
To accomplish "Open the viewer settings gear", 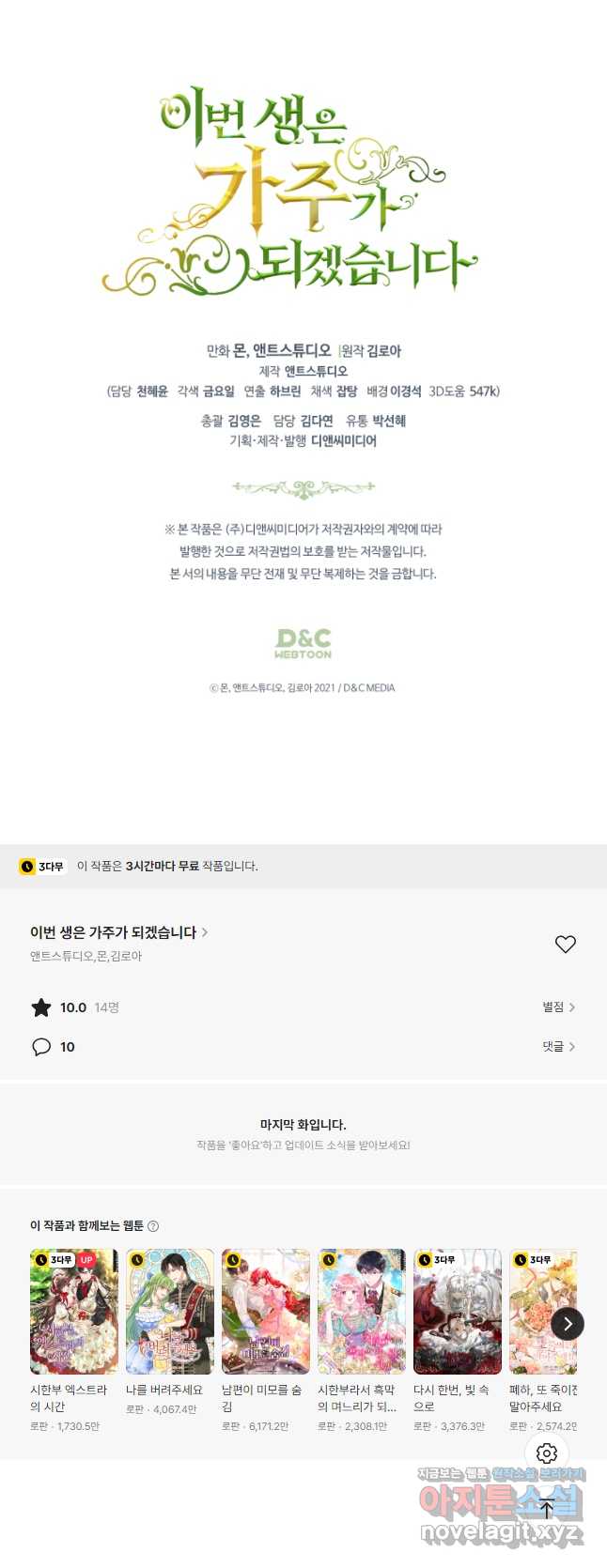I will click(547, 1453).
